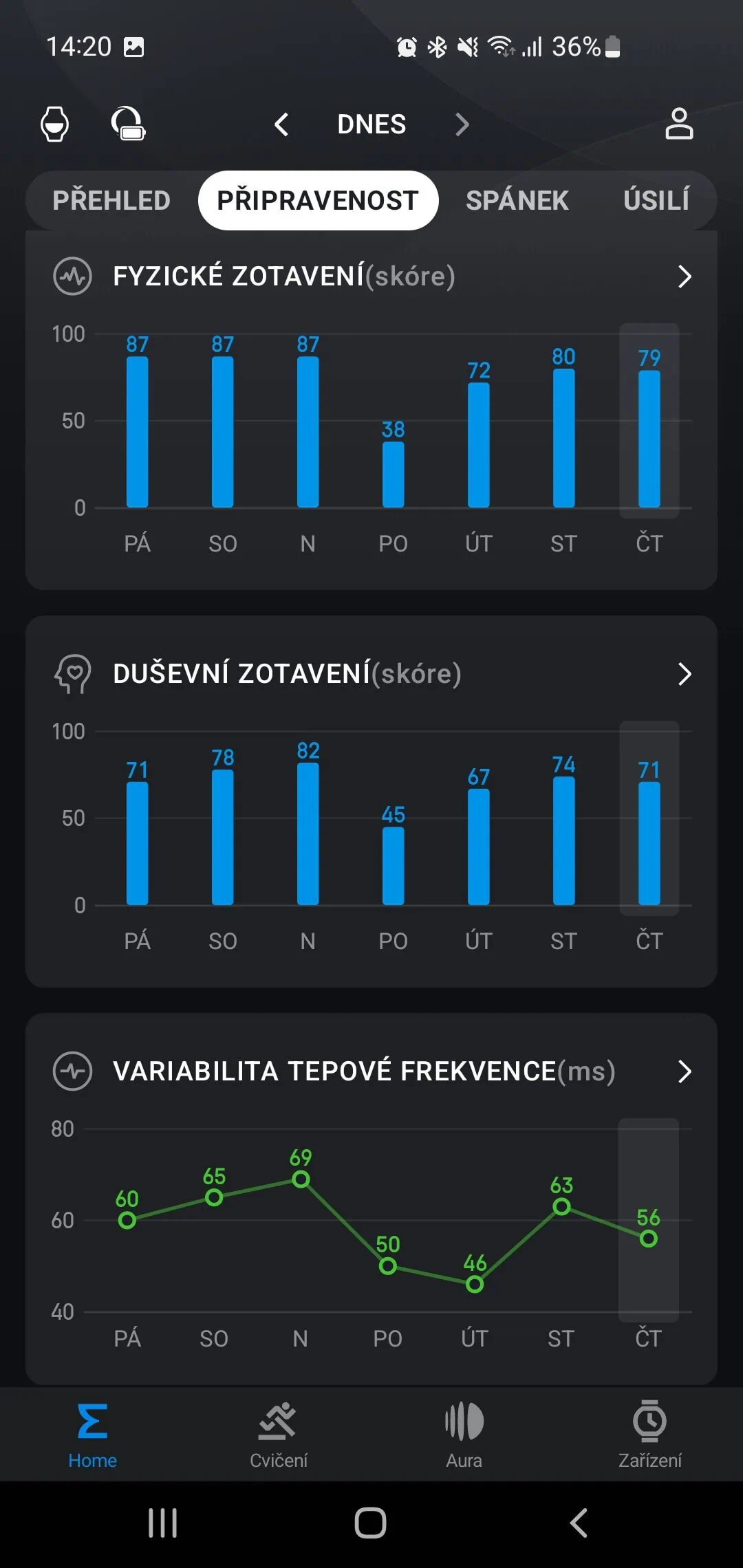
Task: Open the user profile
Action: coord(679,124)
